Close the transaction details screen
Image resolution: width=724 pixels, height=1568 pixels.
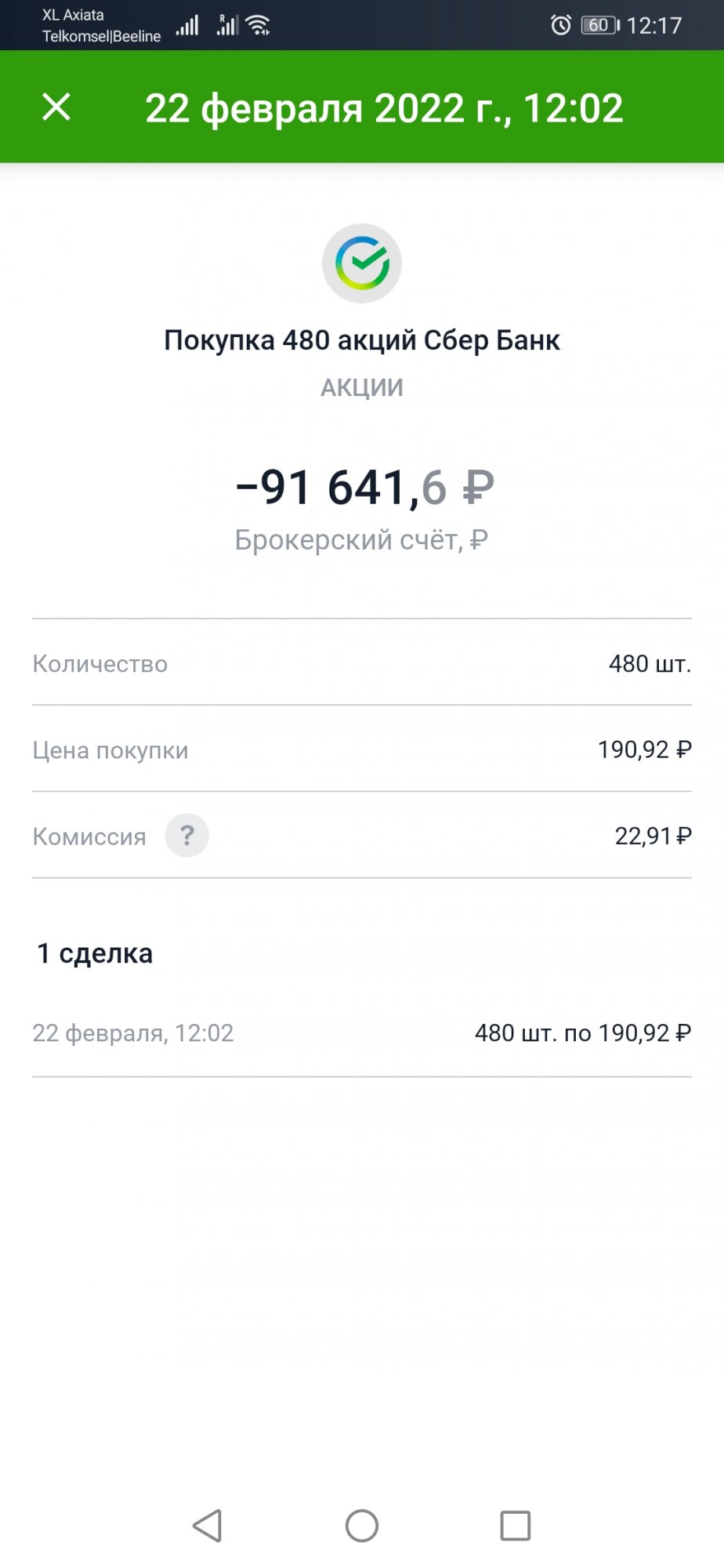[x=56, y=107]
